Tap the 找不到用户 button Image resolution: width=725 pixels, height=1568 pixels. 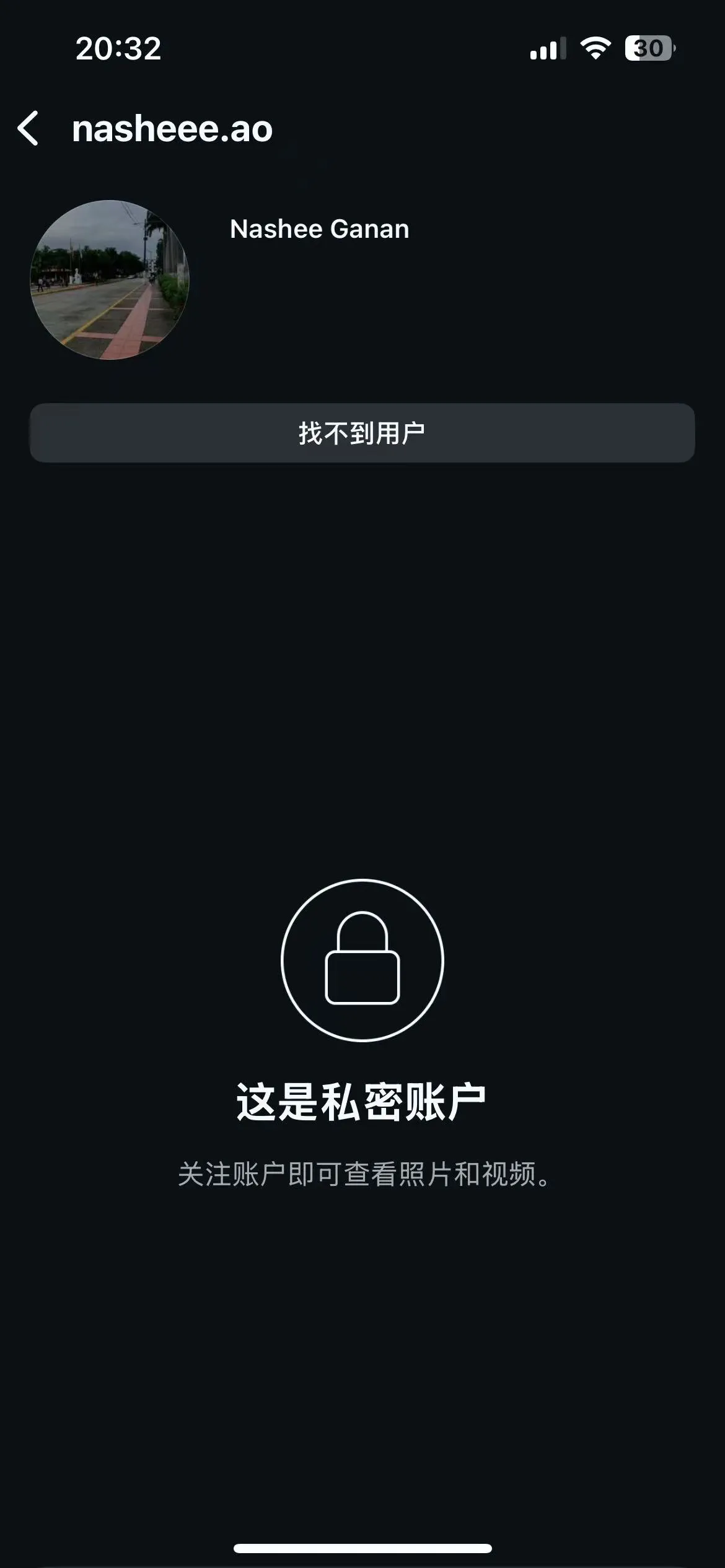click(362, 433)
